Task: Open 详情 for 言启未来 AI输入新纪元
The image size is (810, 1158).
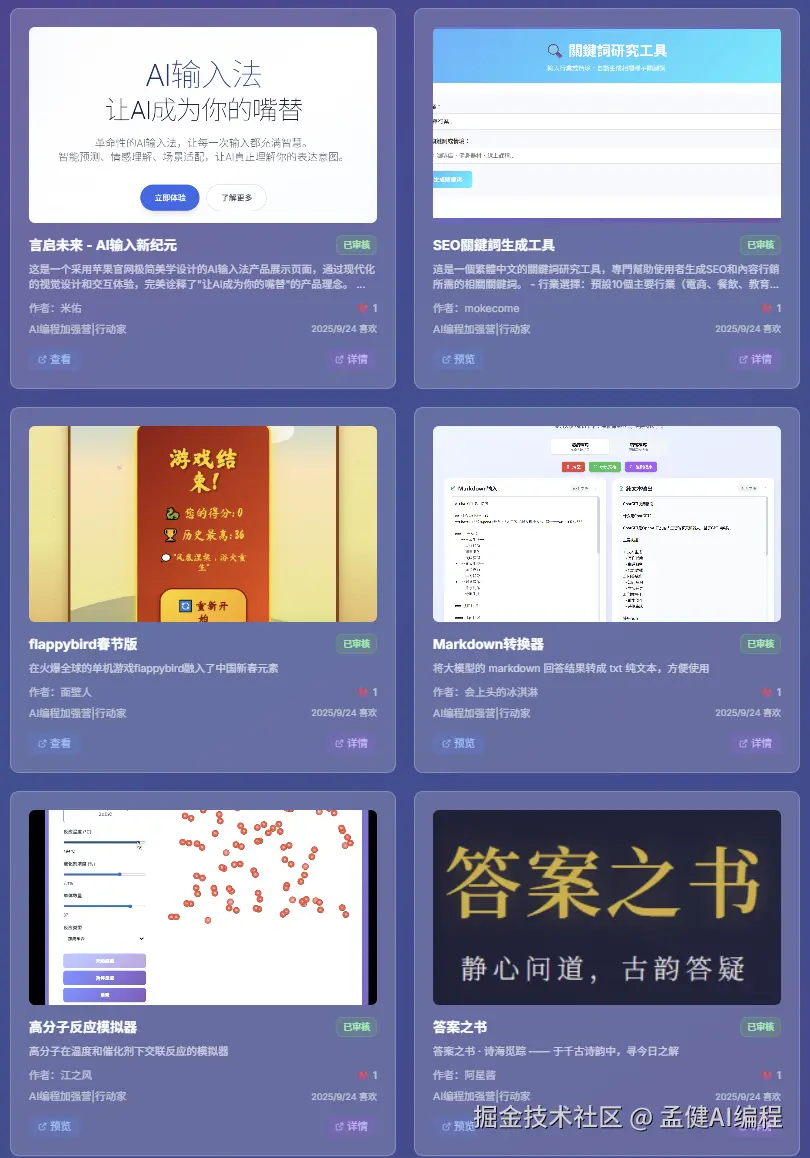Action: pos(350,359)
